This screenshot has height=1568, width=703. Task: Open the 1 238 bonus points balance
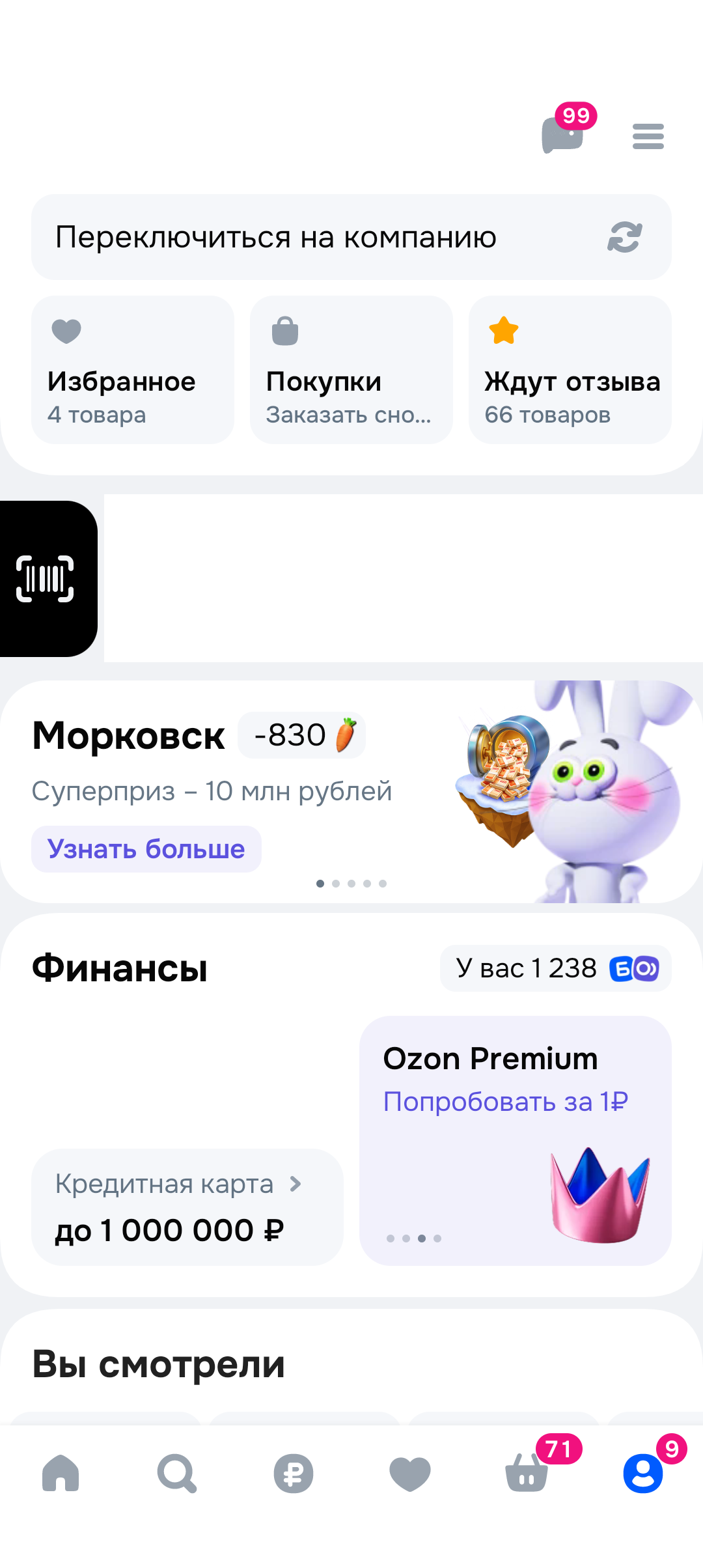coord(556,968)
